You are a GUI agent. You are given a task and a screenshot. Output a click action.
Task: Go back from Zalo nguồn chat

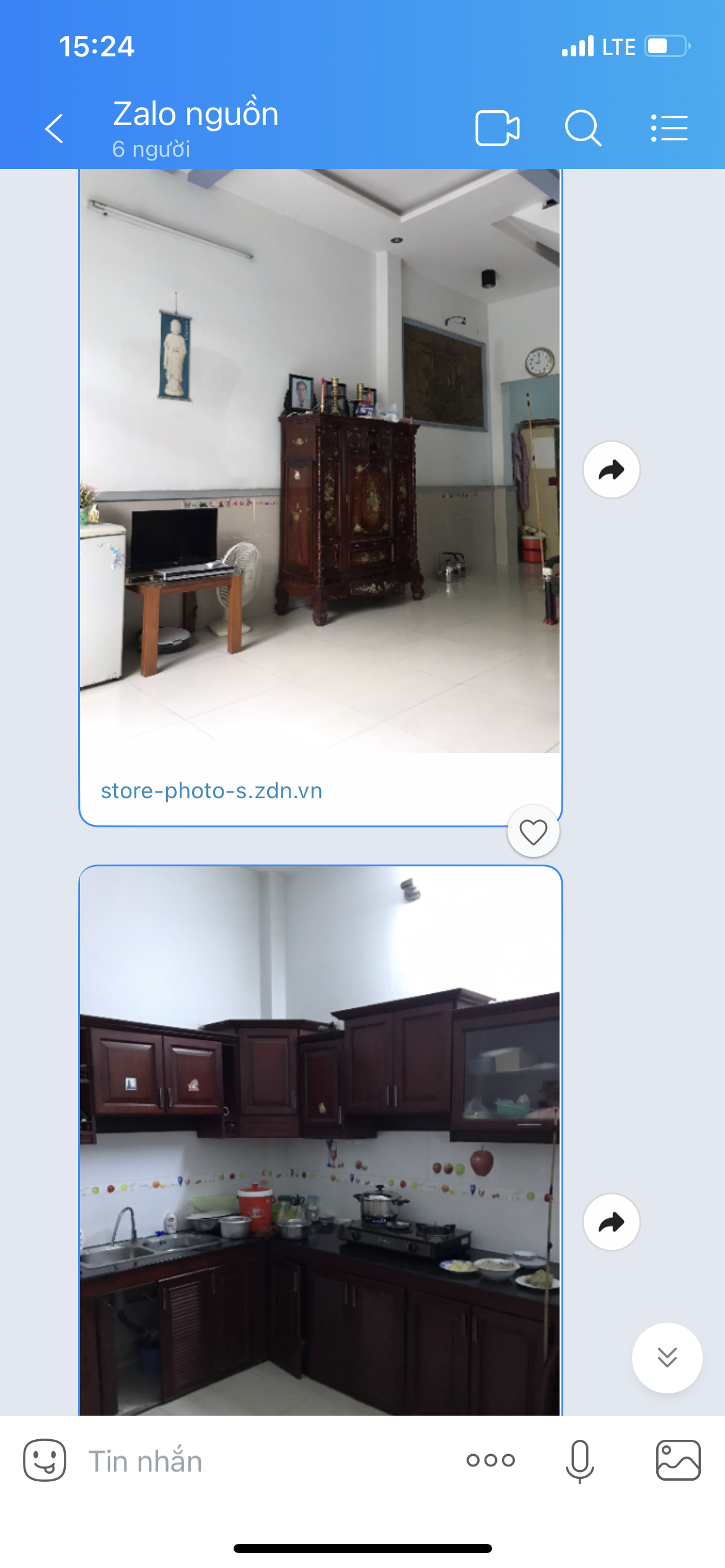[55, 129]
